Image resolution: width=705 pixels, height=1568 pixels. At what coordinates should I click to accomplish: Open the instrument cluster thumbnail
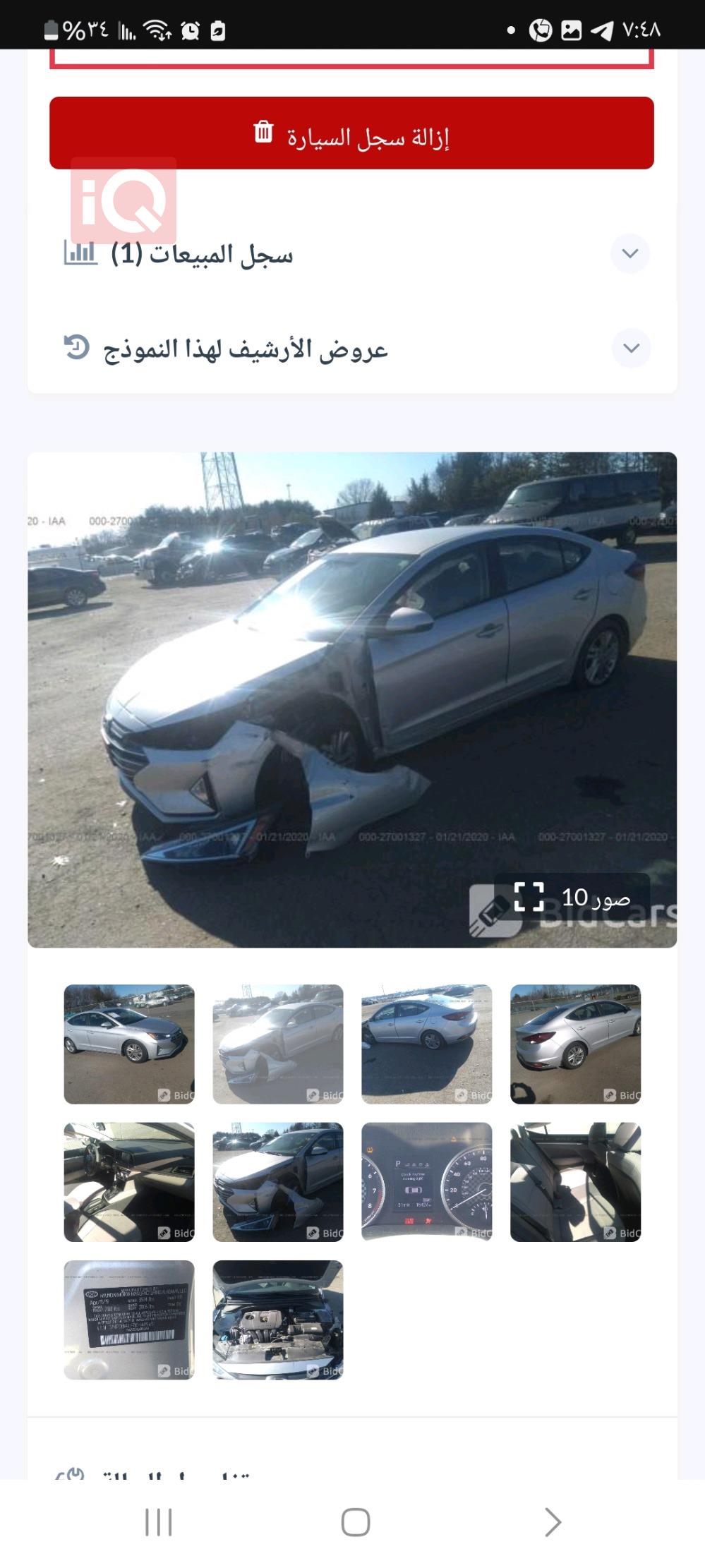coord(426,1181)
